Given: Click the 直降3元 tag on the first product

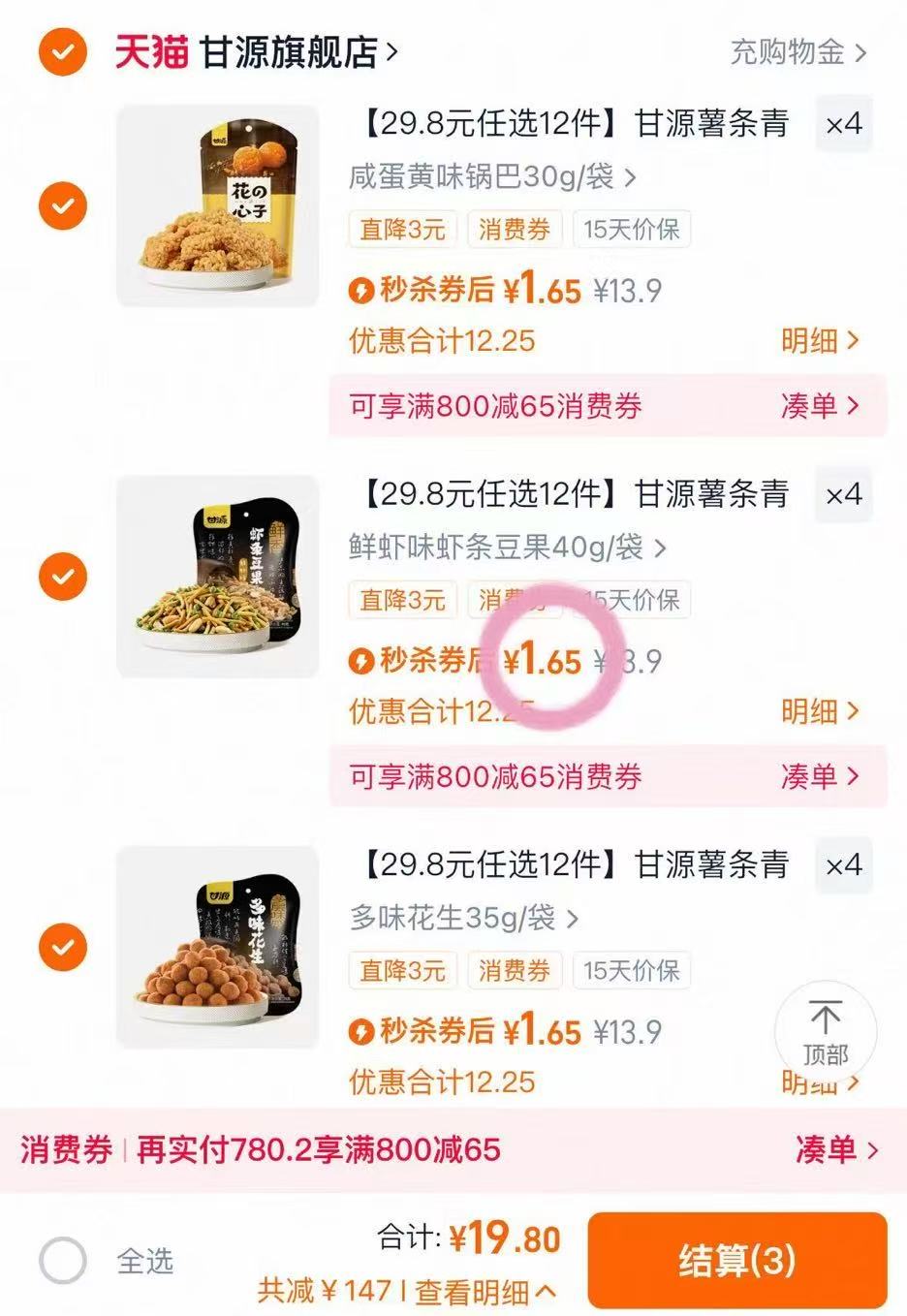Looking at the screenshot, I should [x=401, y=230].
